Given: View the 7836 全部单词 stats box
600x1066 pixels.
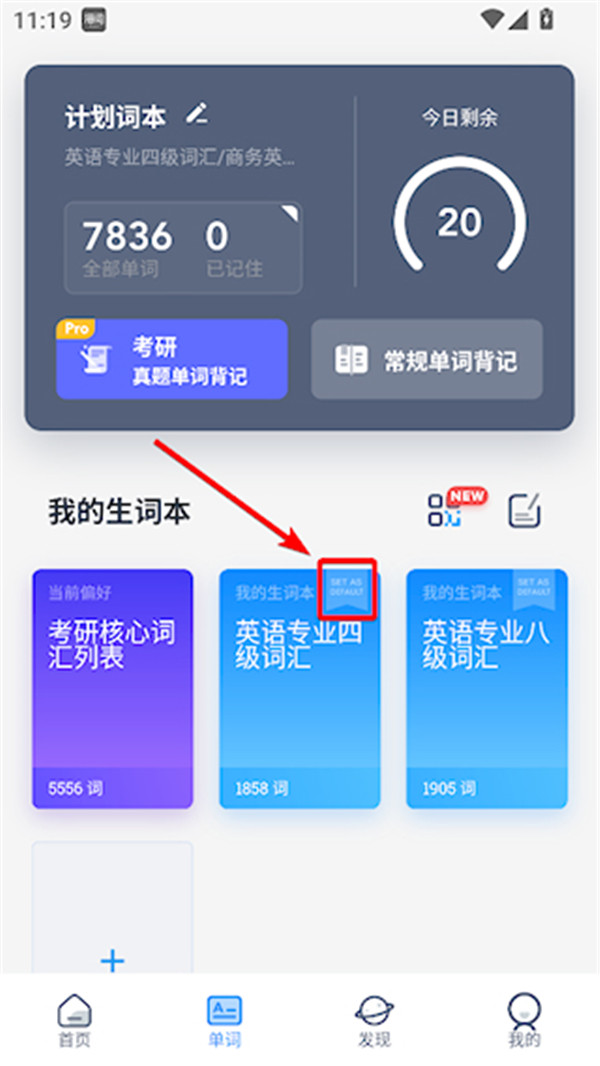Looking at the screenshot, I should pos(183,247).
